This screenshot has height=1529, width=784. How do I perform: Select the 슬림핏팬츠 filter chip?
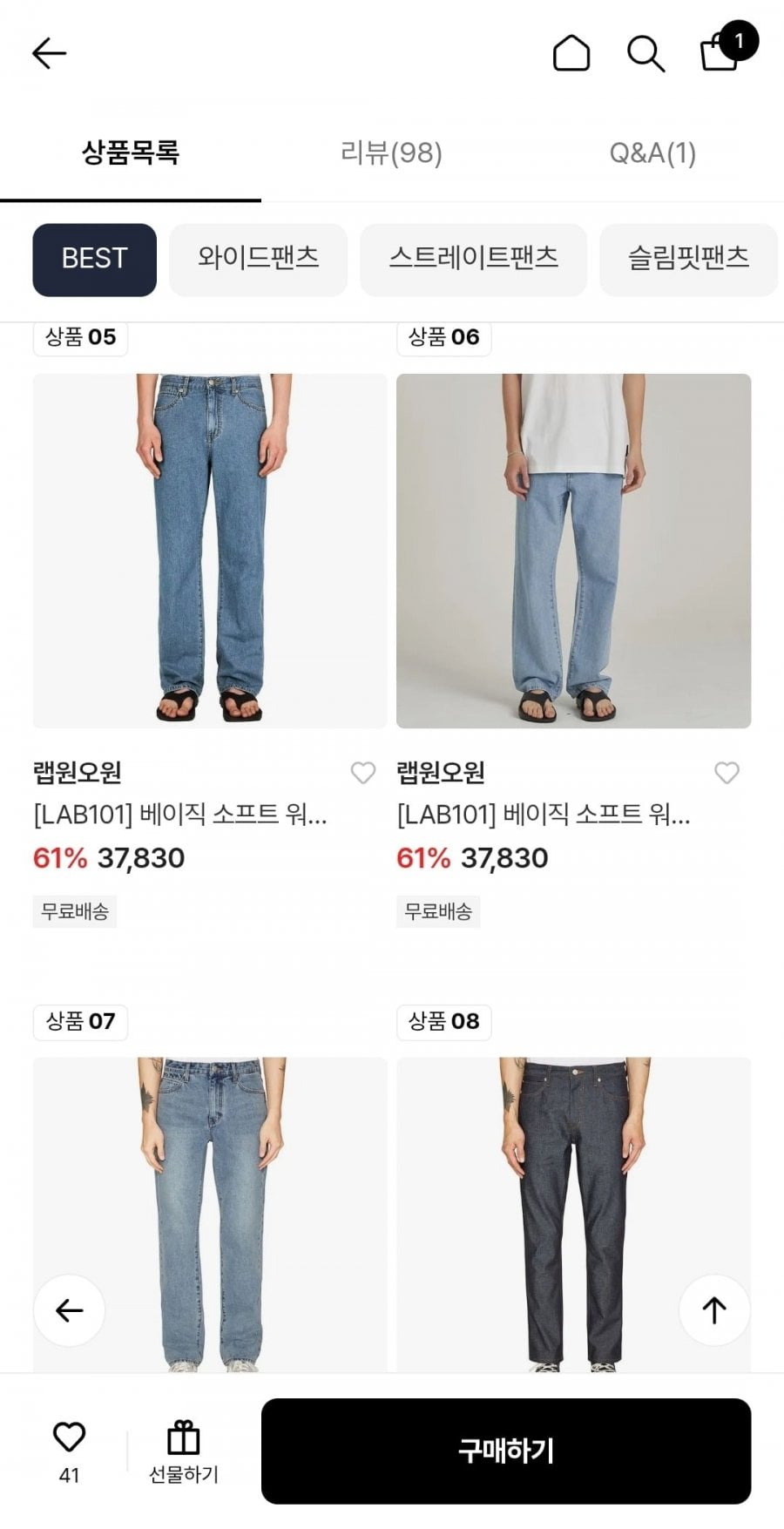point(688,259)
